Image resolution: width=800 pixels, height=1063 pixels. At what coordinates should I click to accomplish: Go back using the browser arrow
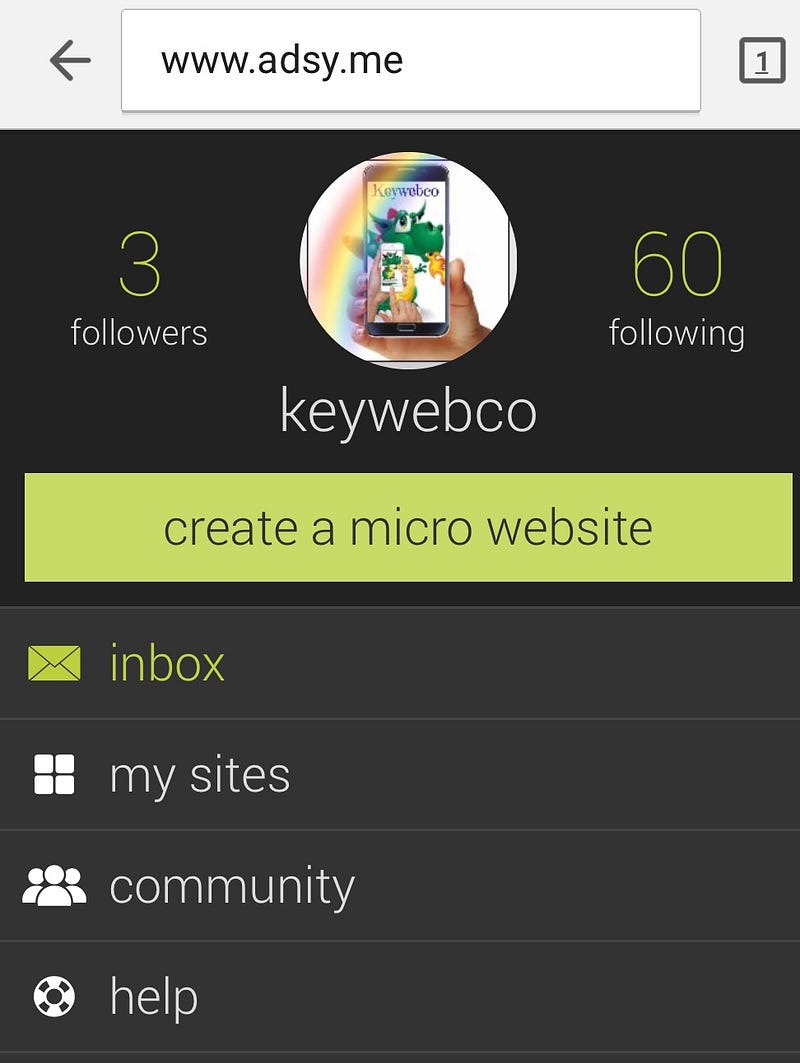point(69,62)
